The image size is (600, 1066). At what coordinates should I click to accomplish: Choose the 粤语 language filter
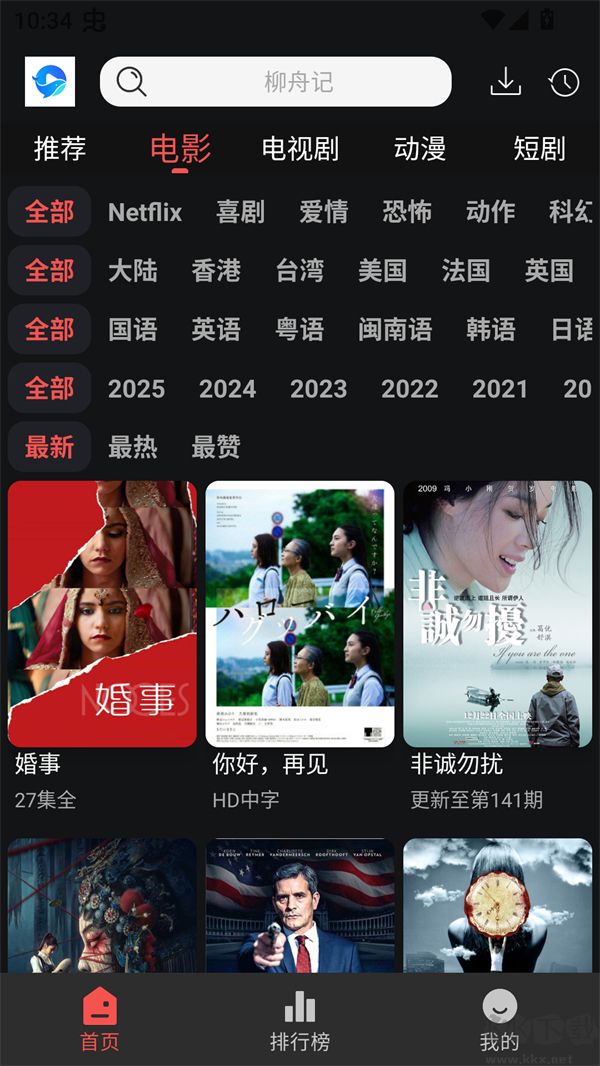click(300, 329)
